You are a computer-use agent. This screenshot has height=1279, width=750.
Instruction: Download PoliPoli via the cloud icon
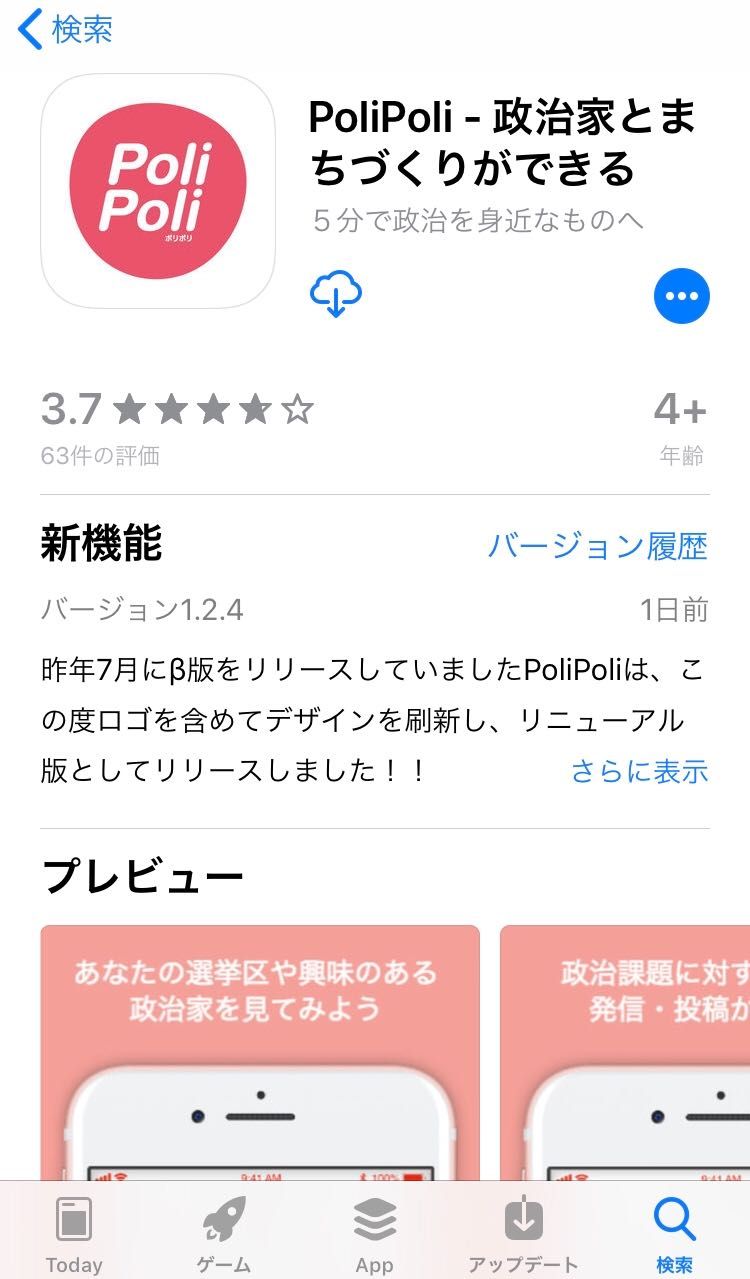tap(336, 295)
